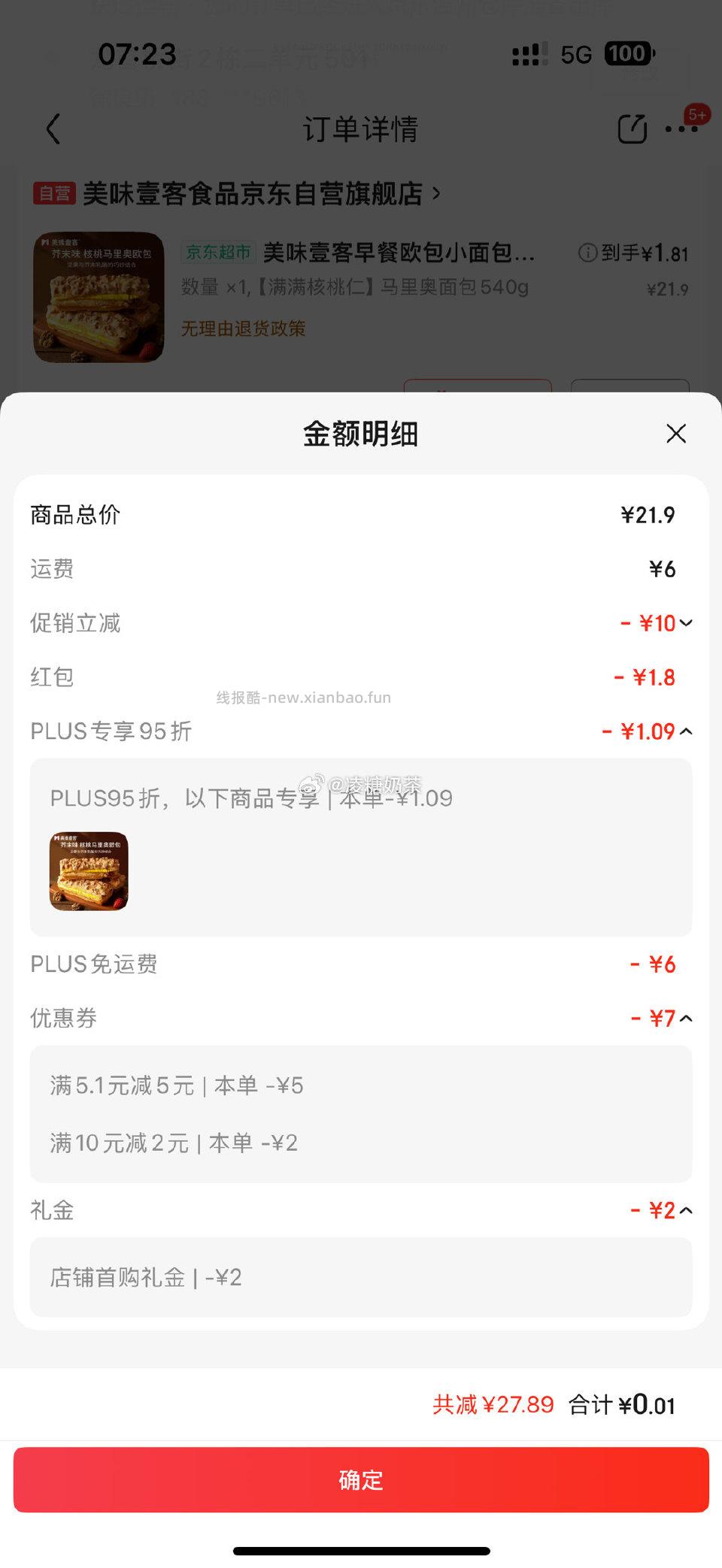Open the share icon in the top bar
The width and height of the screenshot is (722, 1568).
pos(632,129)
